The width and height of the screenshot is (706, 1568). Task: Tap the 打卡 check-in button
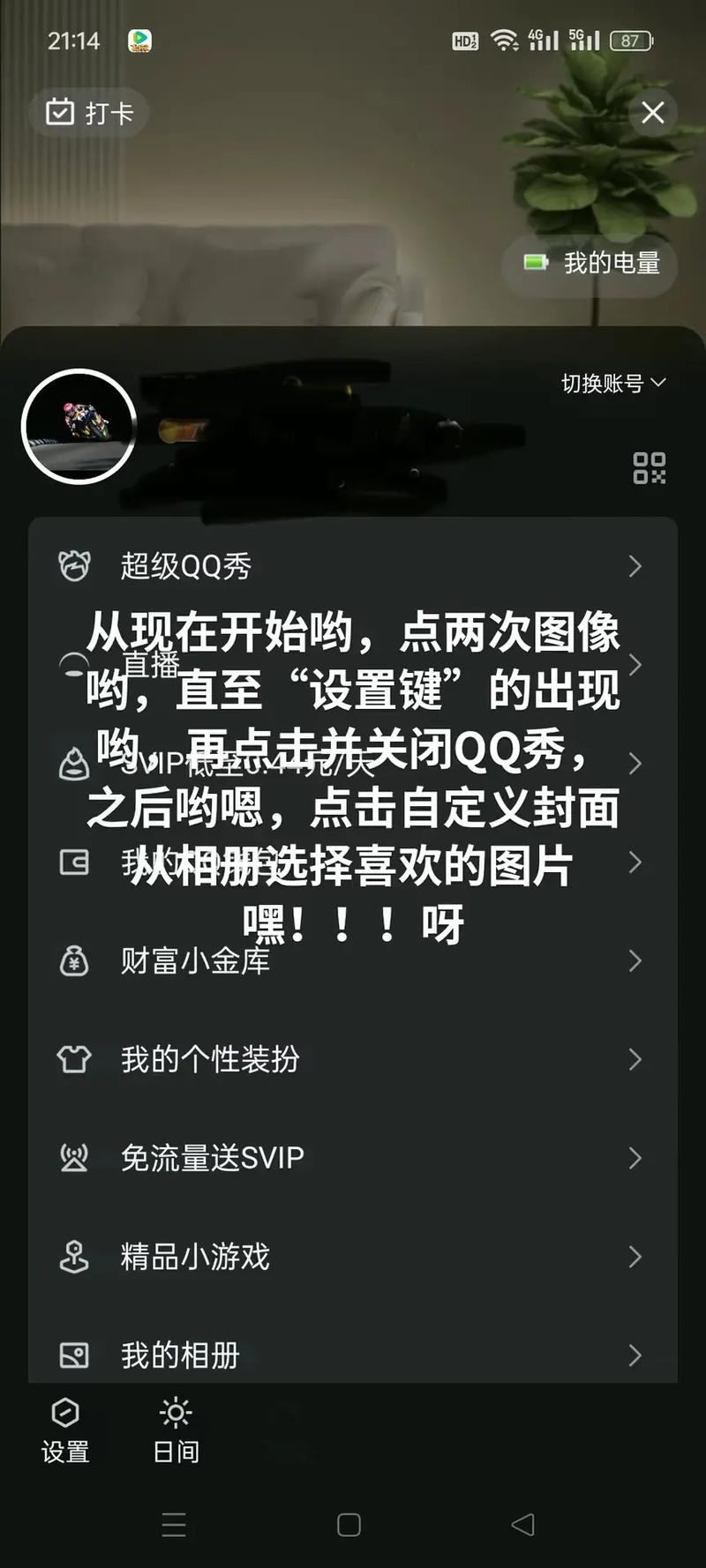click(88, 113)
